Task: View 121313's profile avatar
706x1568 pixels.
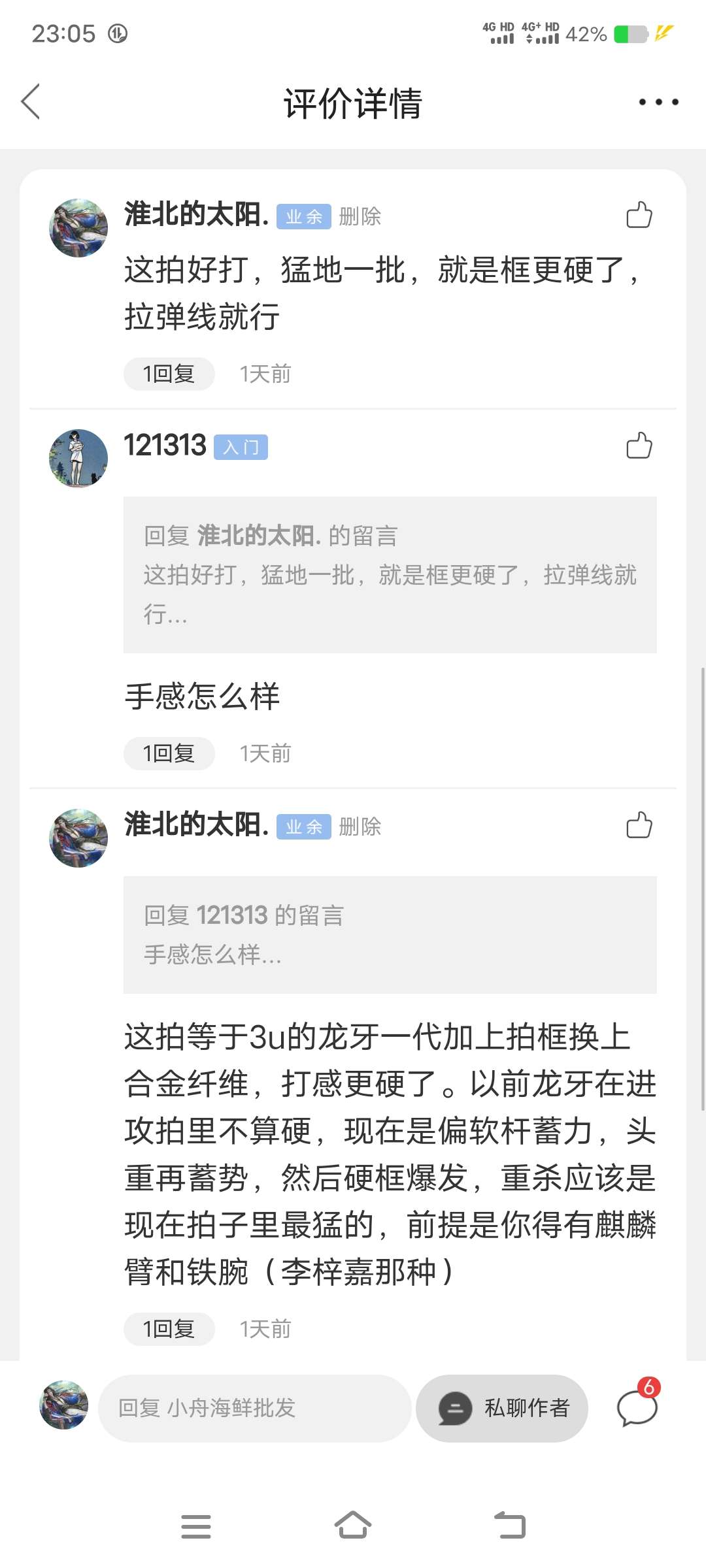Action: click(x=78, y=458)
